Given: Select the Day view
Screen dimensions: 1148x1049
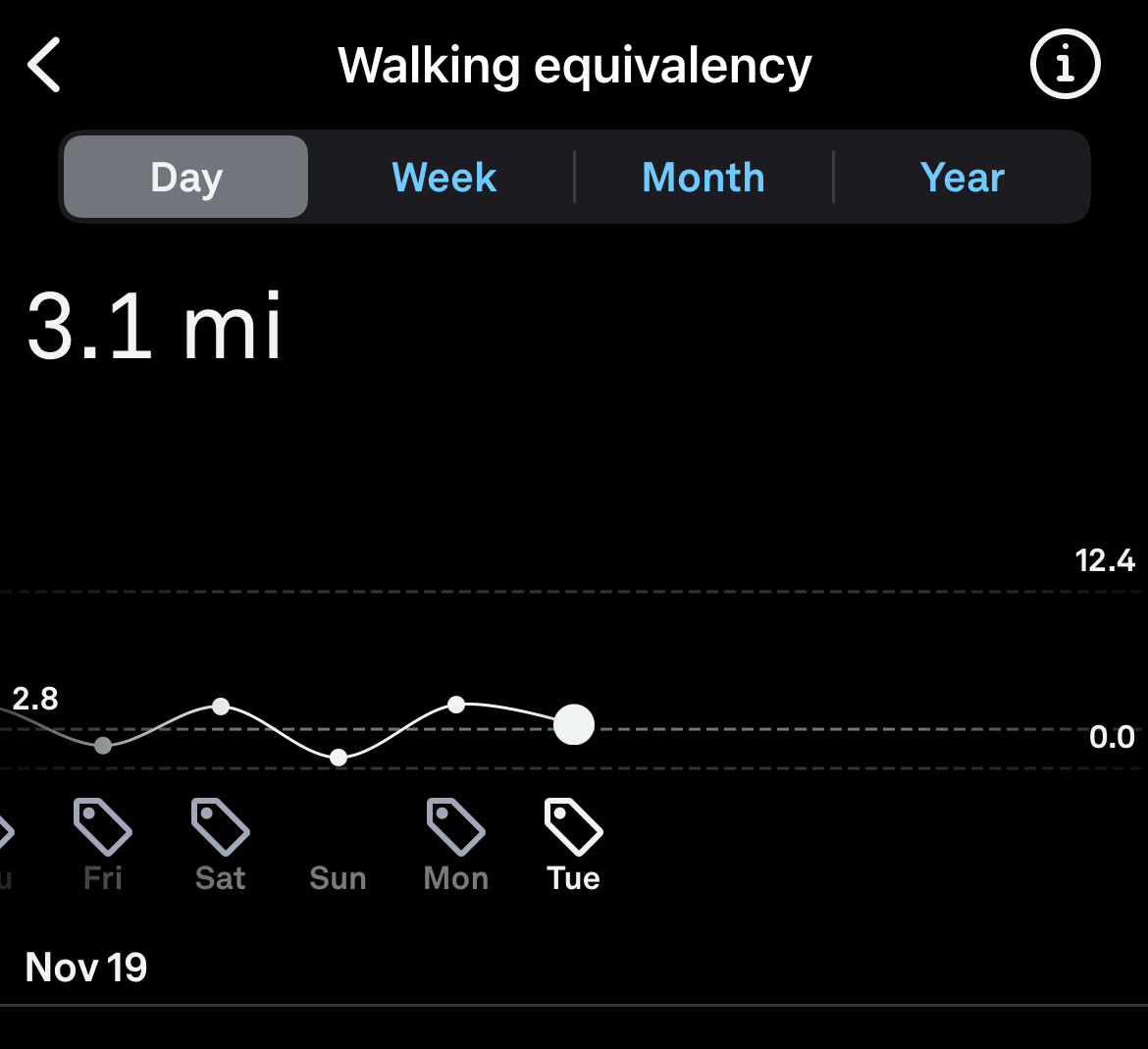Looking at the screenshot, I should pos(186,178).
